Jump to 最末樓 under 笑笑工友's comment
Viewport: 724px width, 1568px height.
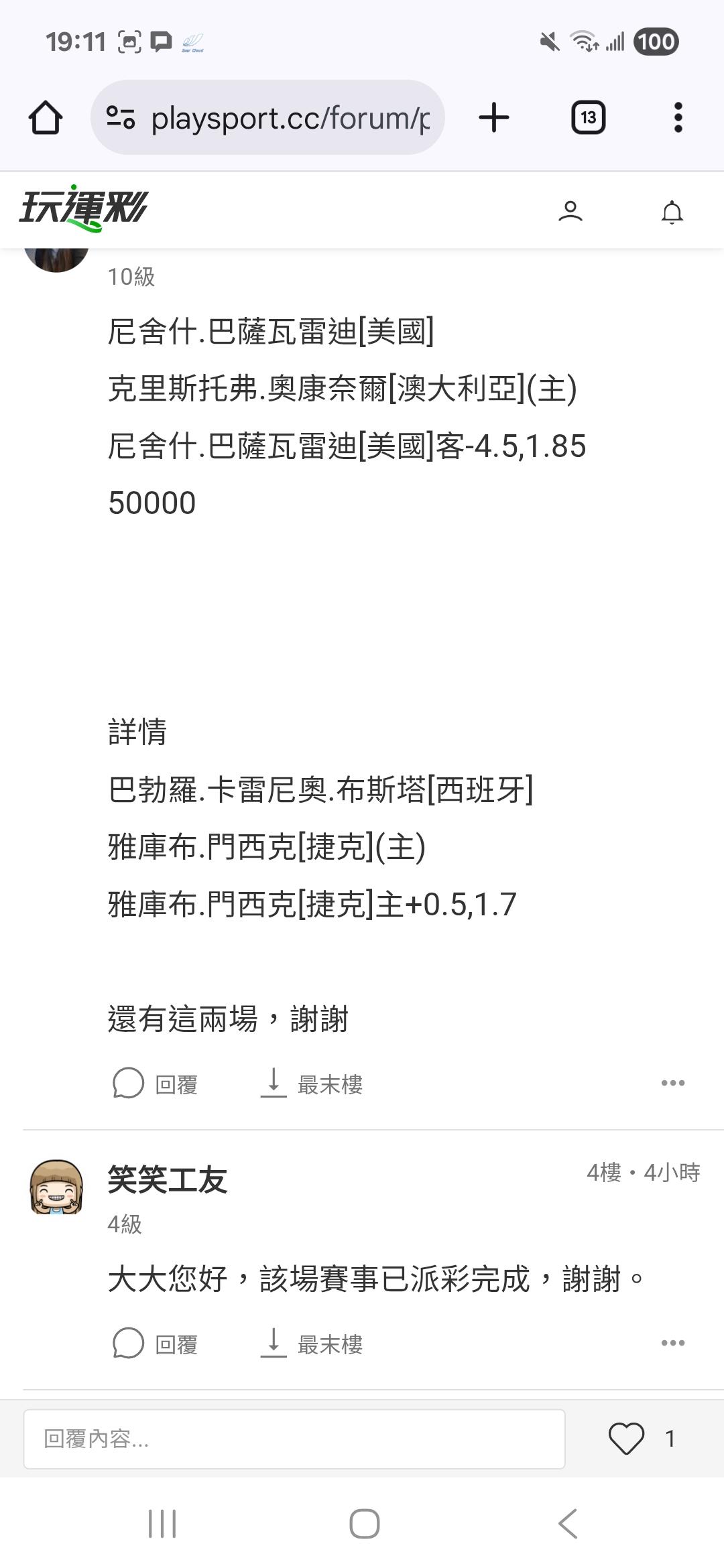pyautogui.click(x=312, y=1344)
